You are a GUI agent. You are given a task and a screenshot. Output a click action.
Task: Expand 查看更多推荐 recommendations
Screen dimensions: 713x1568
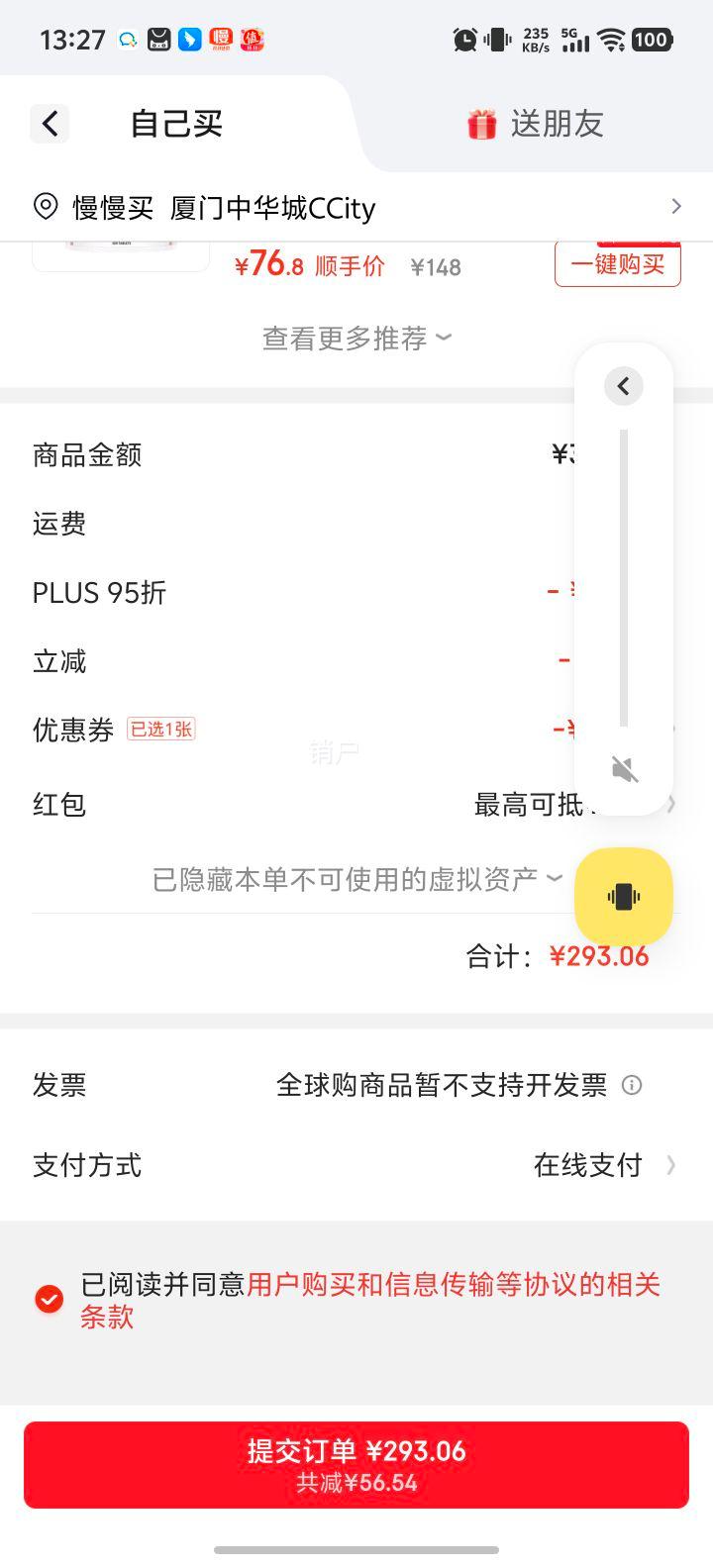tap(356, 339)
